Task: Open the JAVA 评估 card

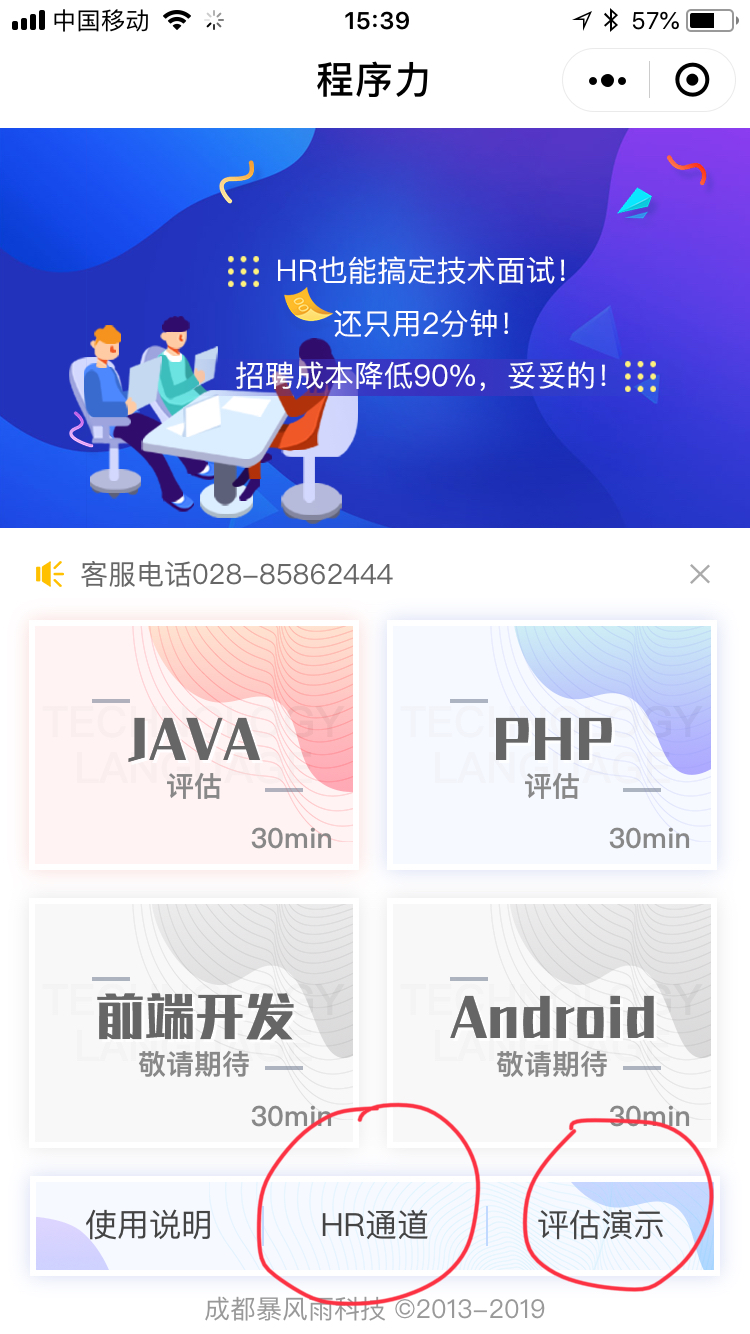Action: tap(194, 745)
